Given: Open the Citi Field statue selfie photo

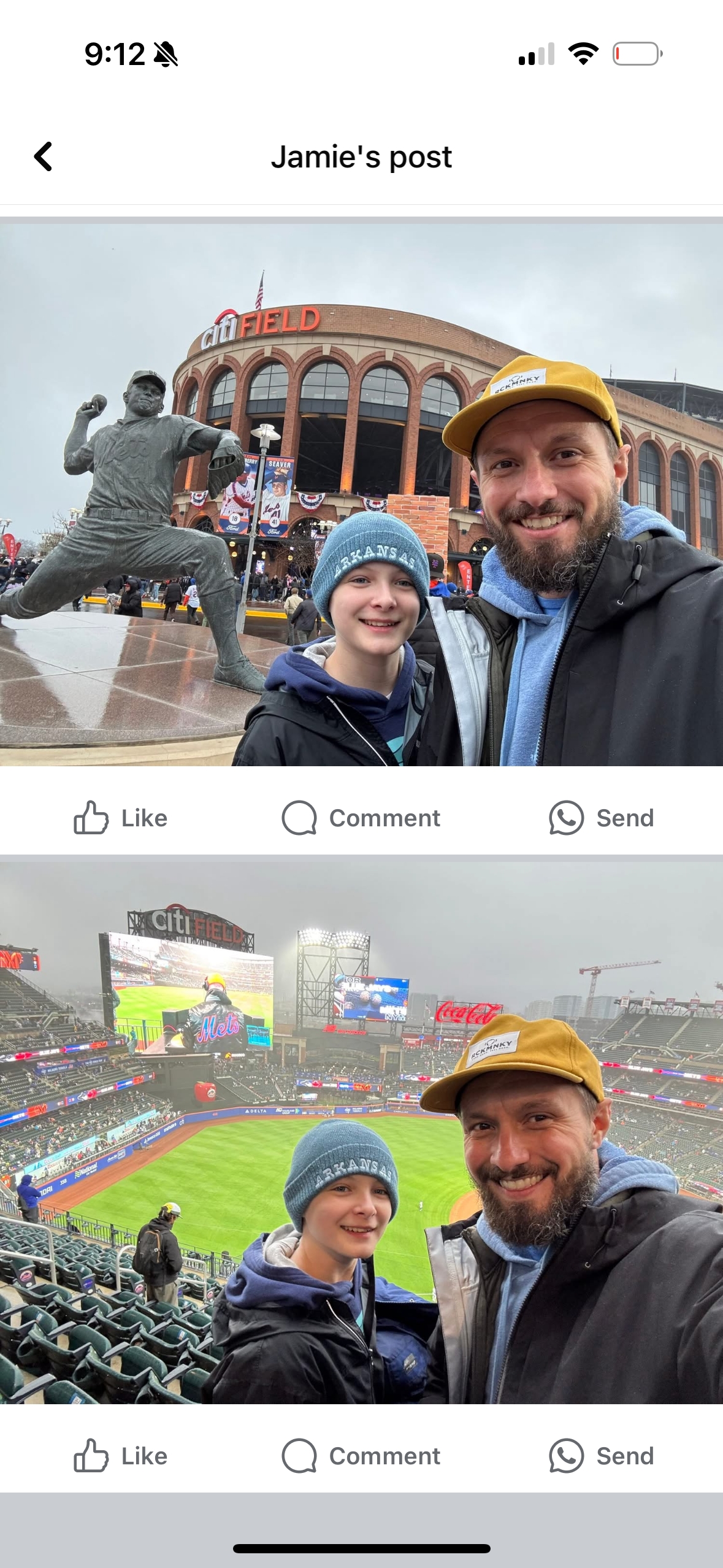Looking at the screenshot, I should coord(361,494).
